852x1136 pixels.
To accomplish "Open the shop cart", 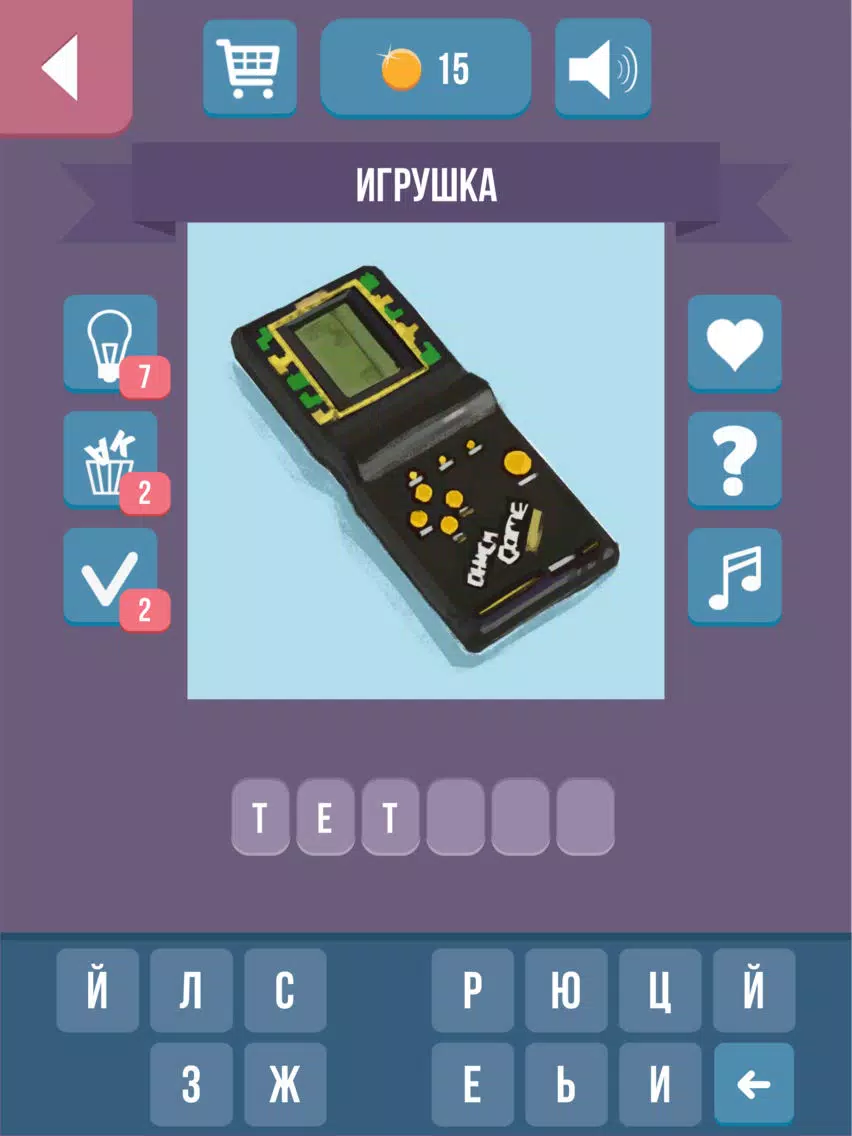I will (x=249, y=68).
